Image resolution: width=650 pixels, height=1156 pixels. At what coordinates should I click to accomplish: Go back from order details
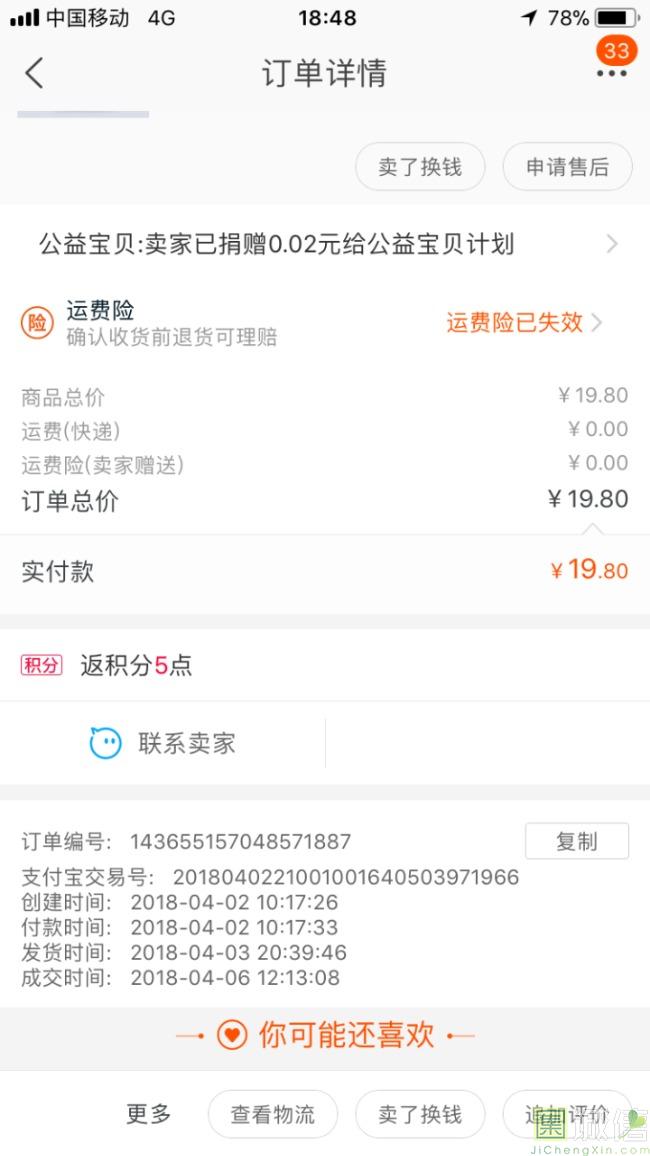(x=34, y=74)
